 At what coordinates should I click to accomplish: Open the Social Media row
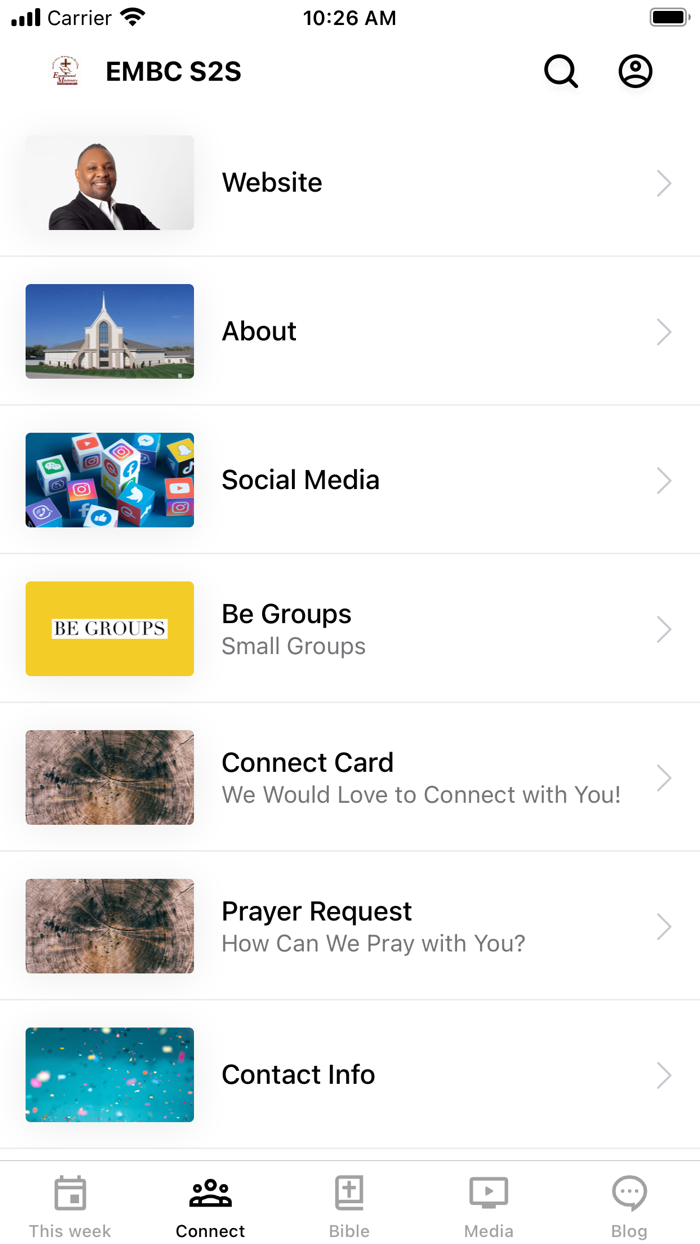(350, 480)
